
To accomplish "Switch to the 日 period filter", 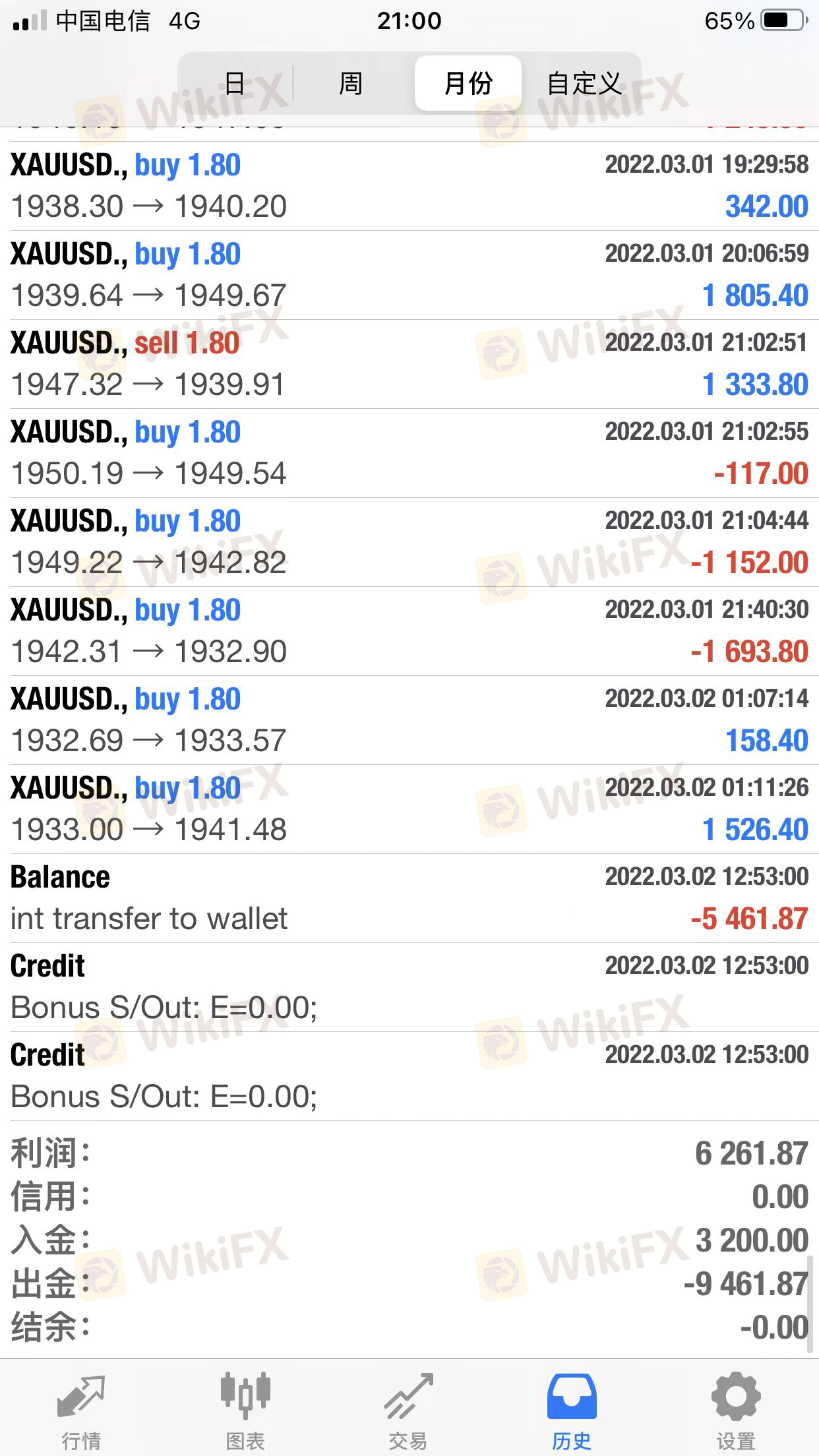I will tap(235, 84).
